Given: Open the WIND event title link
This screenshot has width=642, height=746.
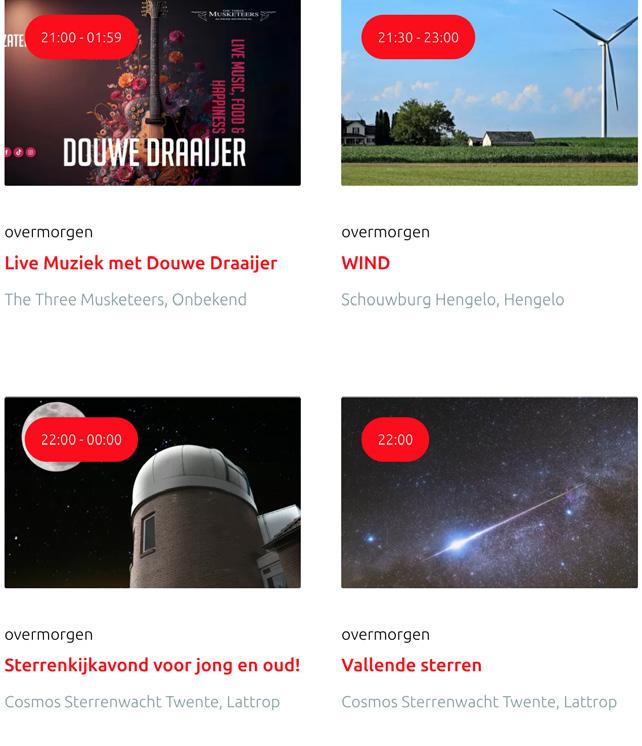Looking at the screenshot, I should click(x=366, y=263).
